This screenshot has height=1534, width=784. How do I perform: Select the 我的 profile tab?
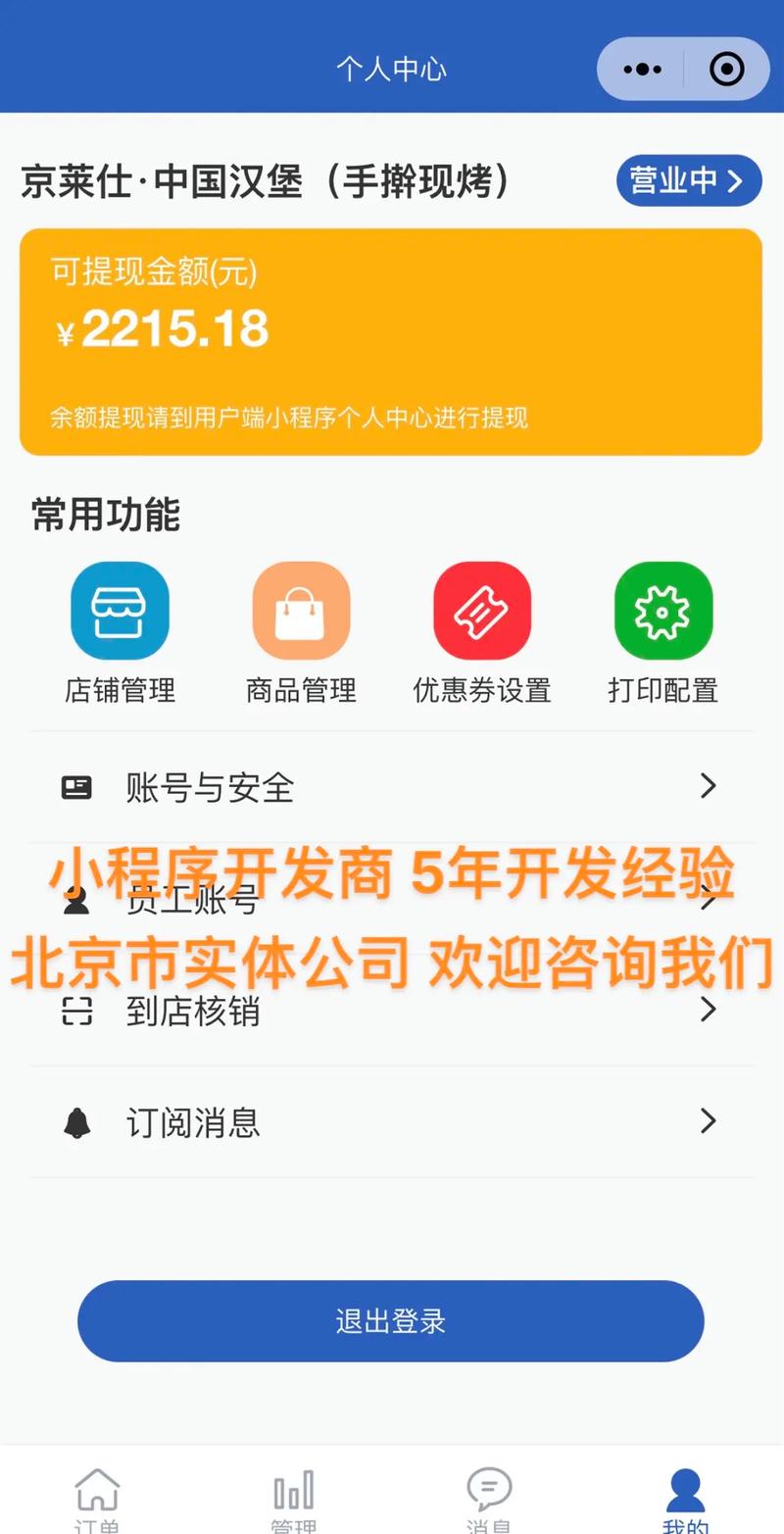[685, 1500]
